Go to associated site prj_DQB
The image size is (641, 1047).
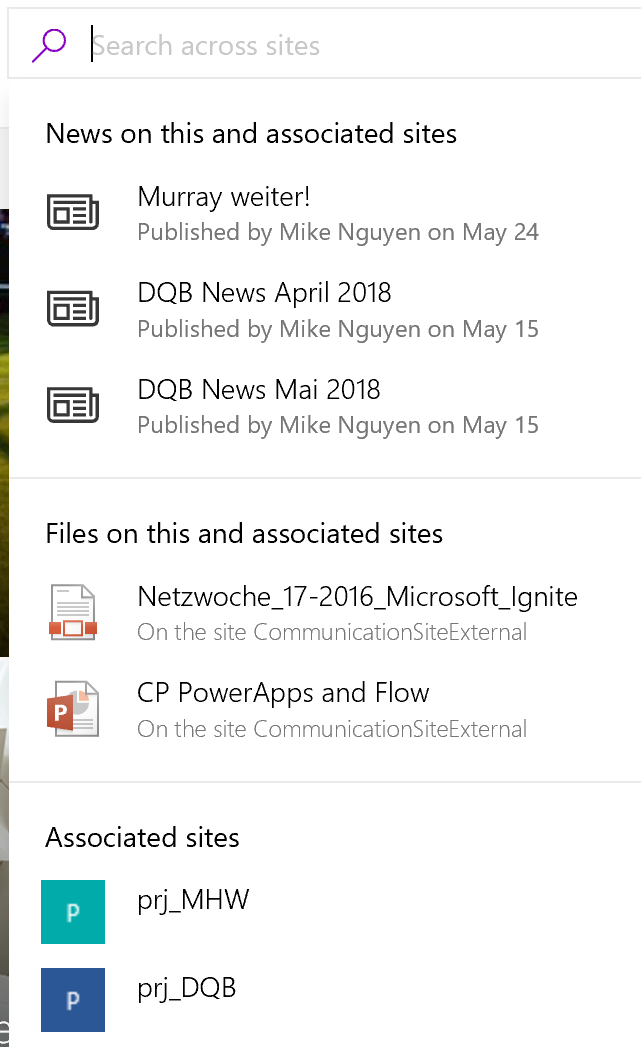click(x=325, y=1000)
